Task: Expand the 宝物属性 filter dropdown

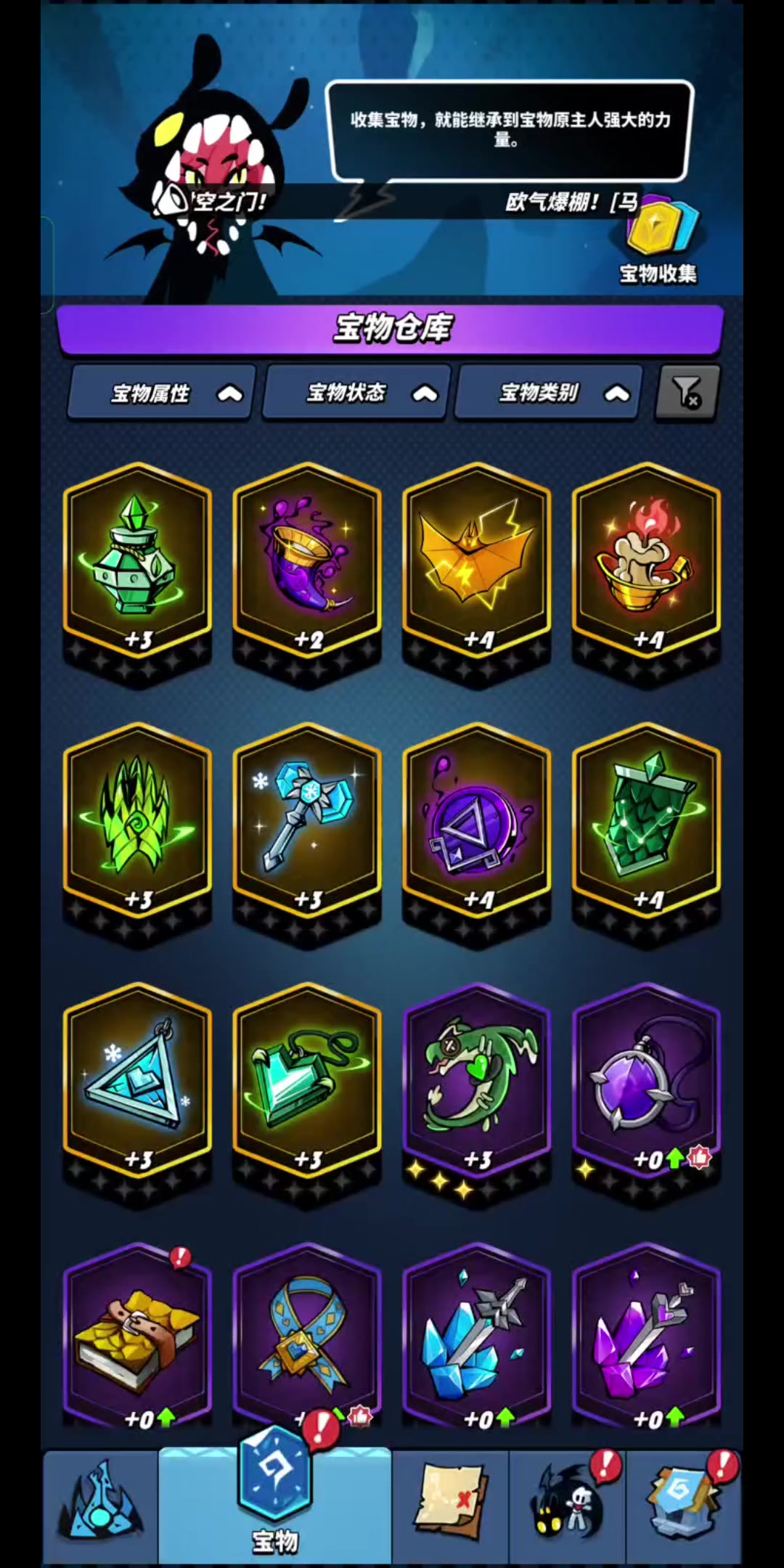Action: point(161,393)
